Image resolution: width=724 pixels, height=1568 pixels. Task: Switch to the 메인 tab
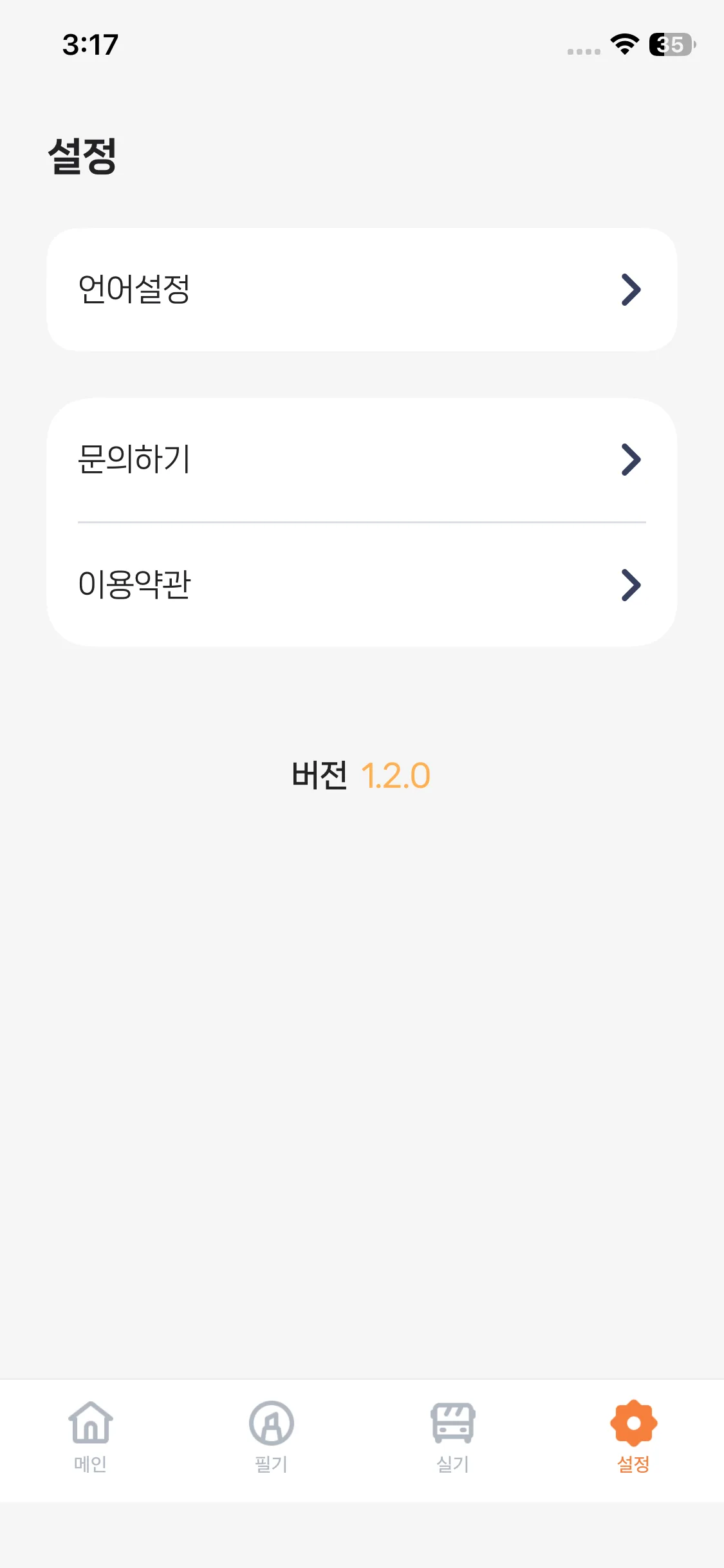tap(91, 1437)
